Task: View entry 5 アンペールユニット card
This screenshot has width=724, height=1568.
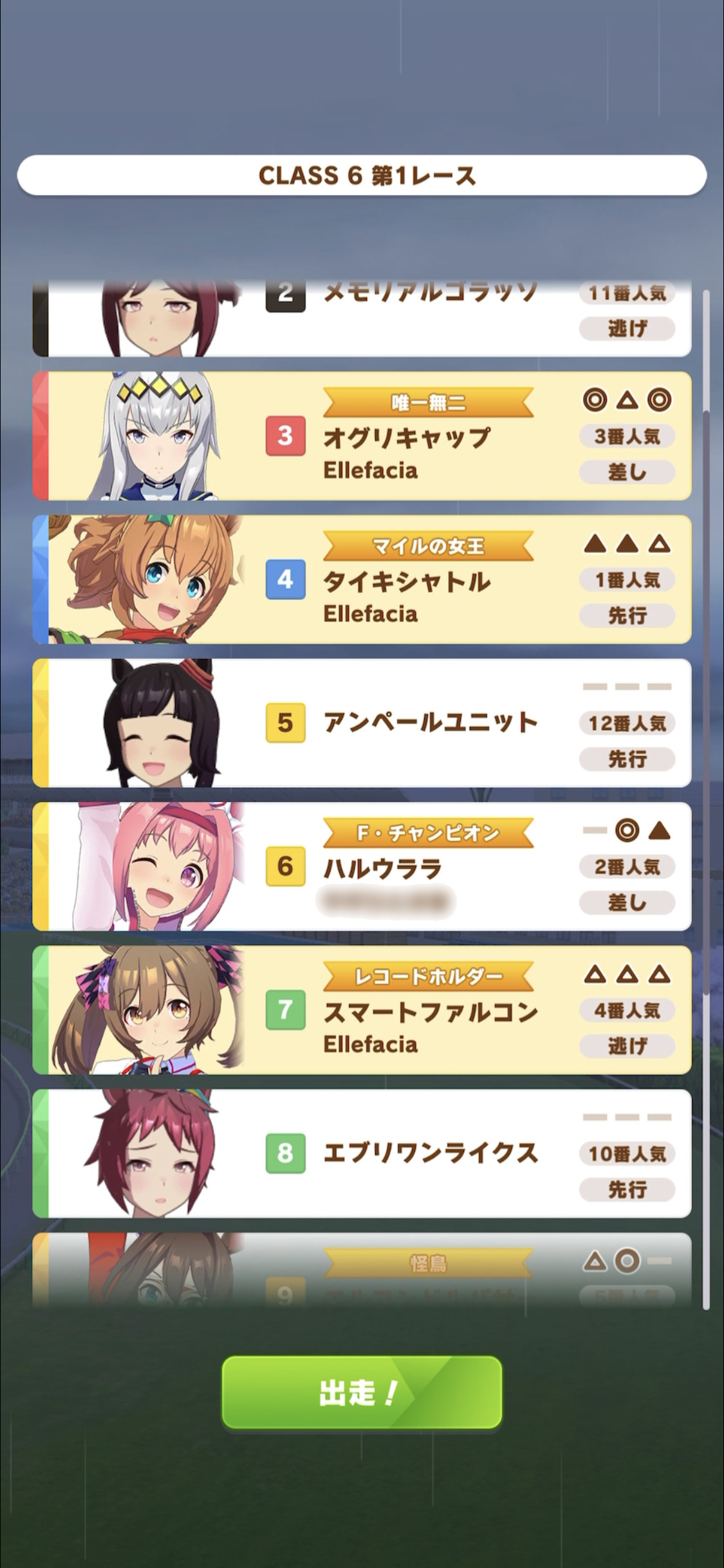Action: point(362,723)
